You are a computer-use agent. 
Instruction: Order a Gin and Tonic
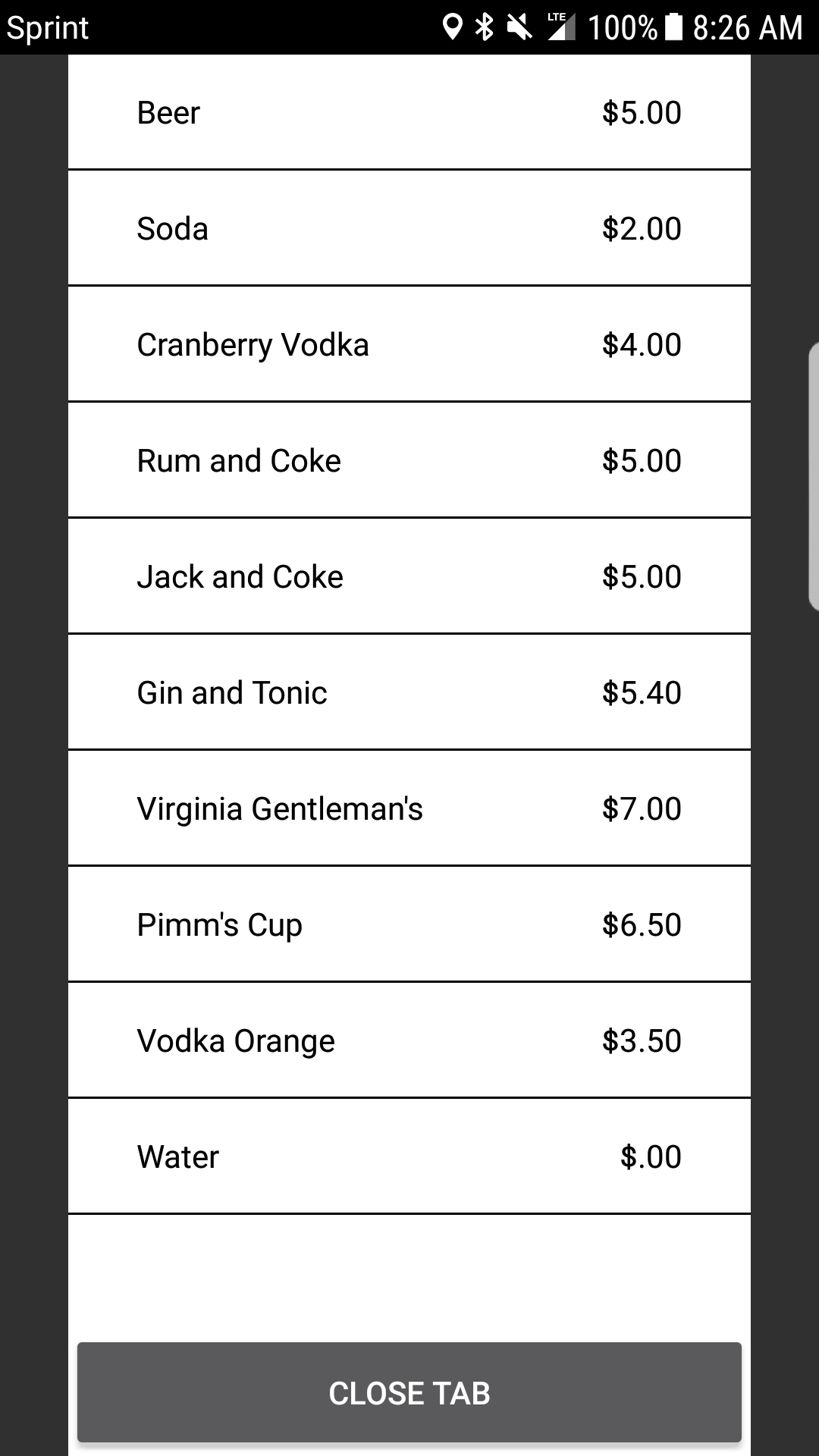point(409,692)
